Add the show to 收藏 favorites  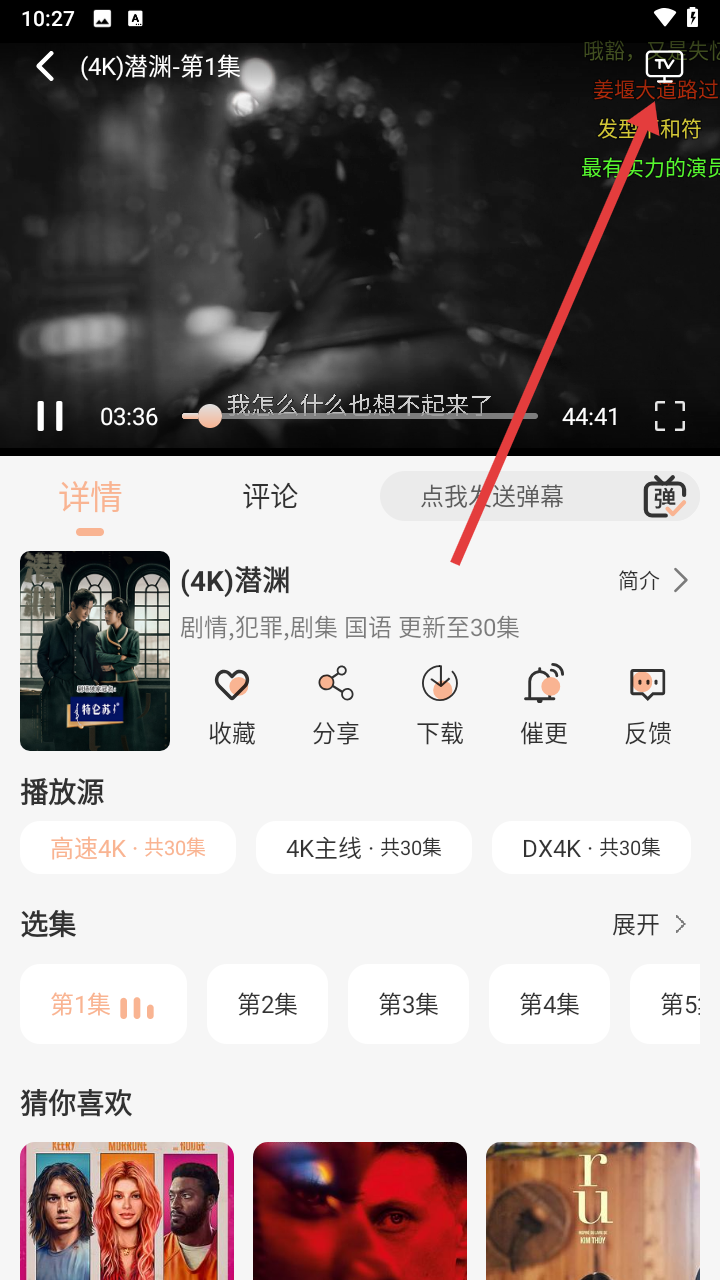(x=232, y=706)
